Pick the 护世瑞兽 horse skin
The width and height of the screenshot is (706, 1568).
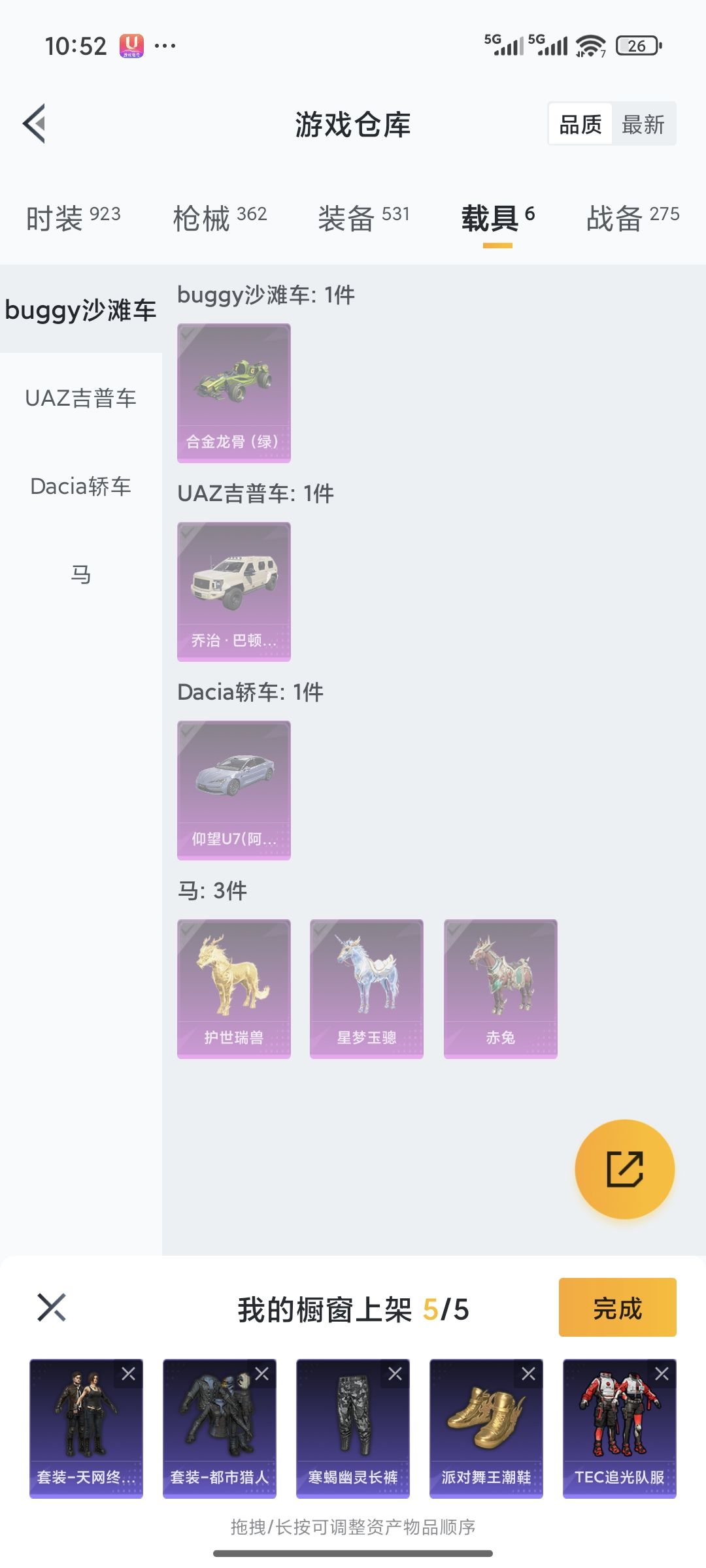[x=234, y=989]
